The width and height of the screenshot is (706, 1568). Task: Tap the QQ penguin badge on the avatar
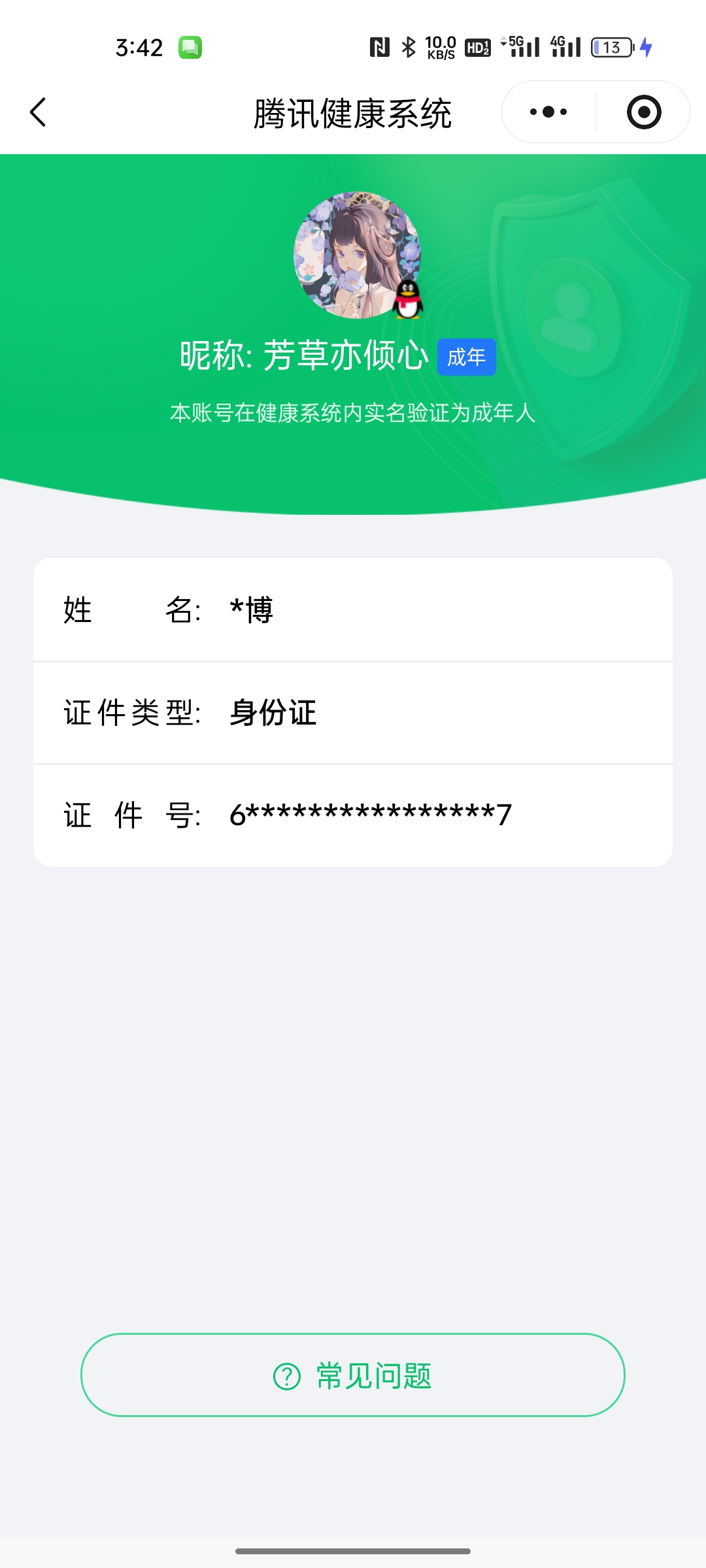pos(408,300)
